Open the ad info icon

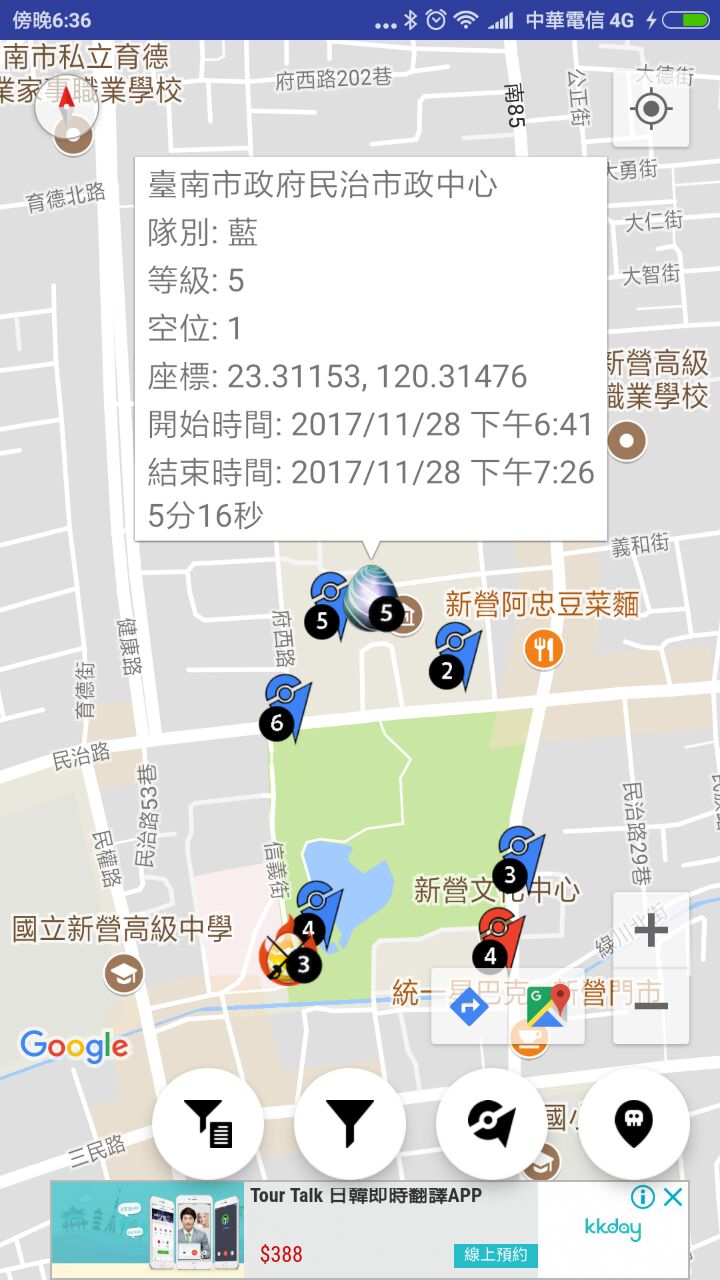point(643,1197)
